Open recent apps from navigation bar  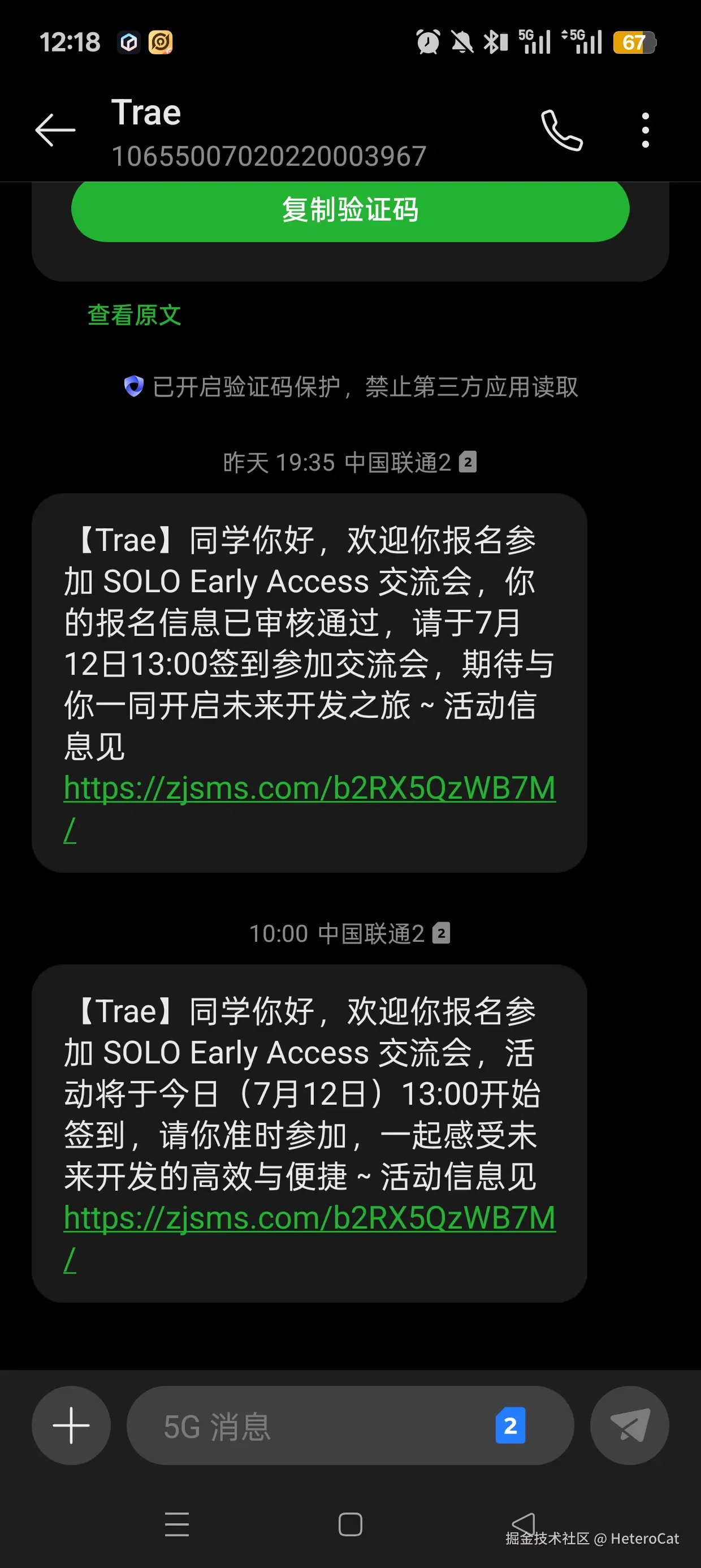coord(176,1524)
